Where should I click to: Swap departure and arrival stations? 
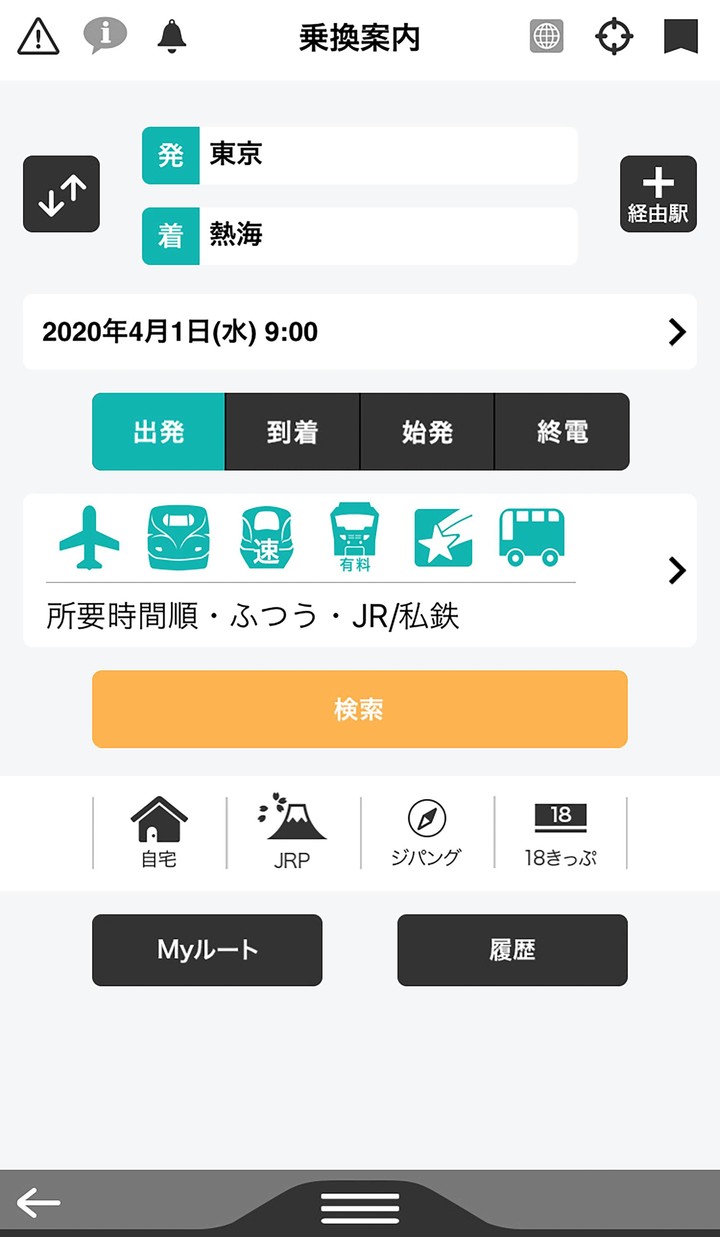61,194
